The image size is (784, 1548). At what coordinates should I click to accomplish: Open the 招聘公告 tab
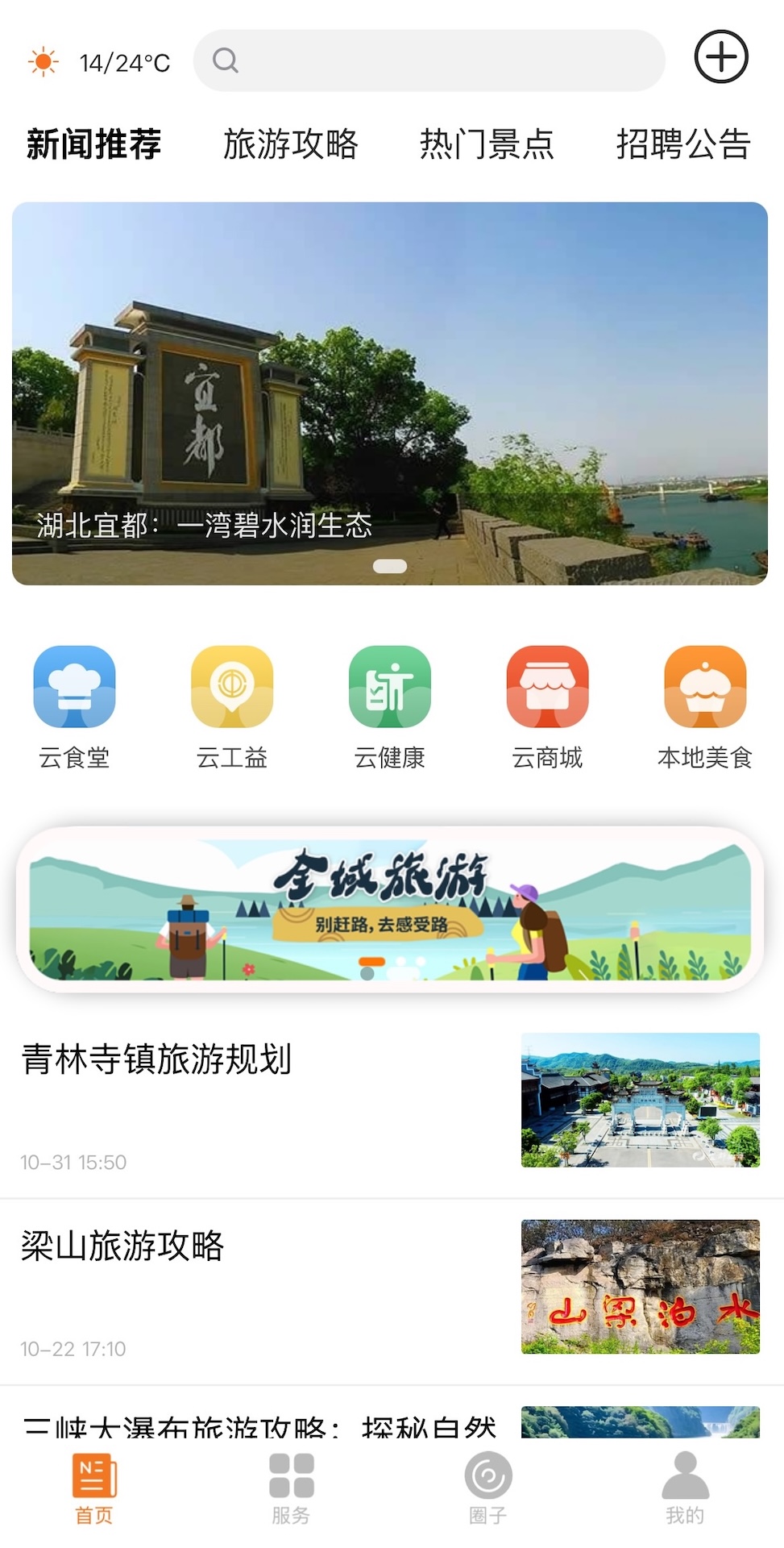685,145
